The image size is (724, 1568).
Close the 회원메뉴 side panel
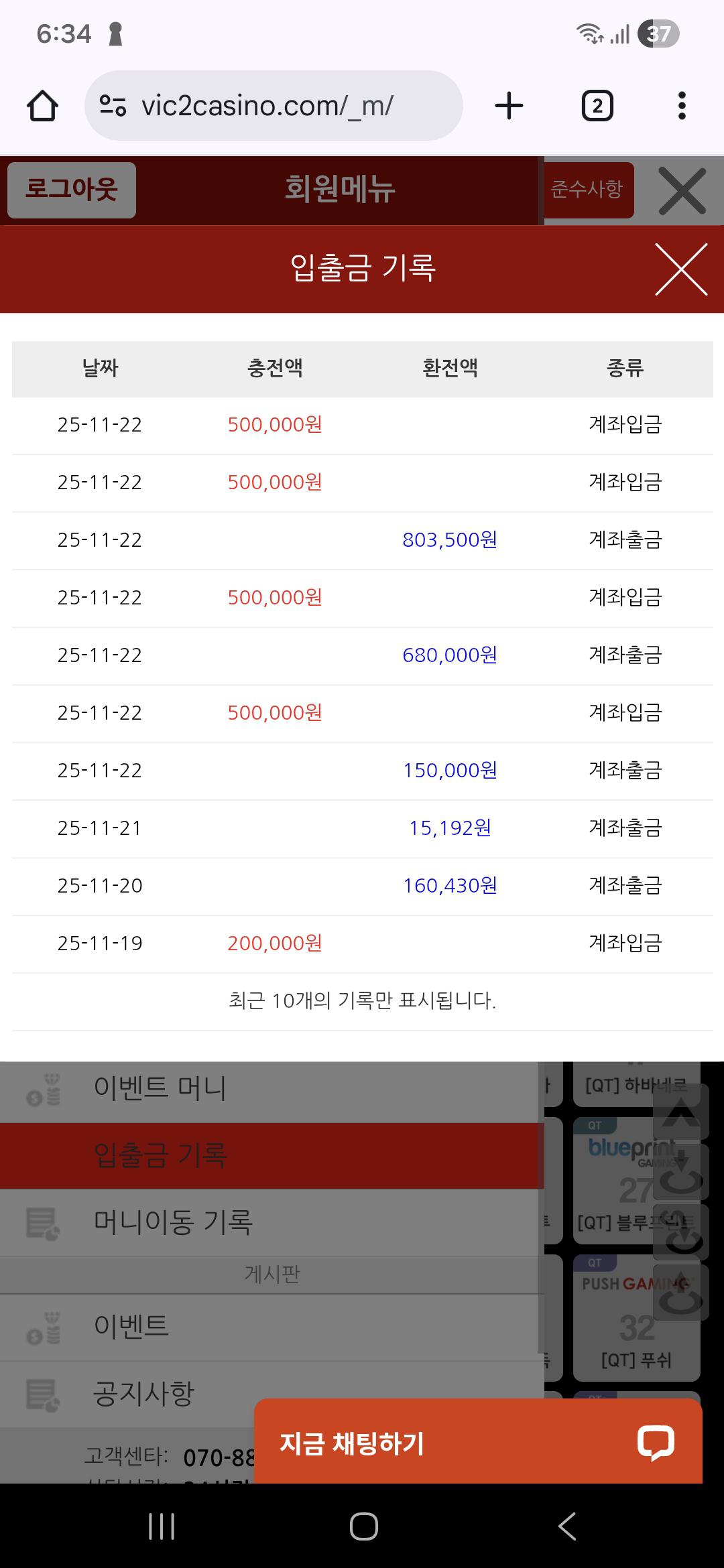click(x=682, y=191)
